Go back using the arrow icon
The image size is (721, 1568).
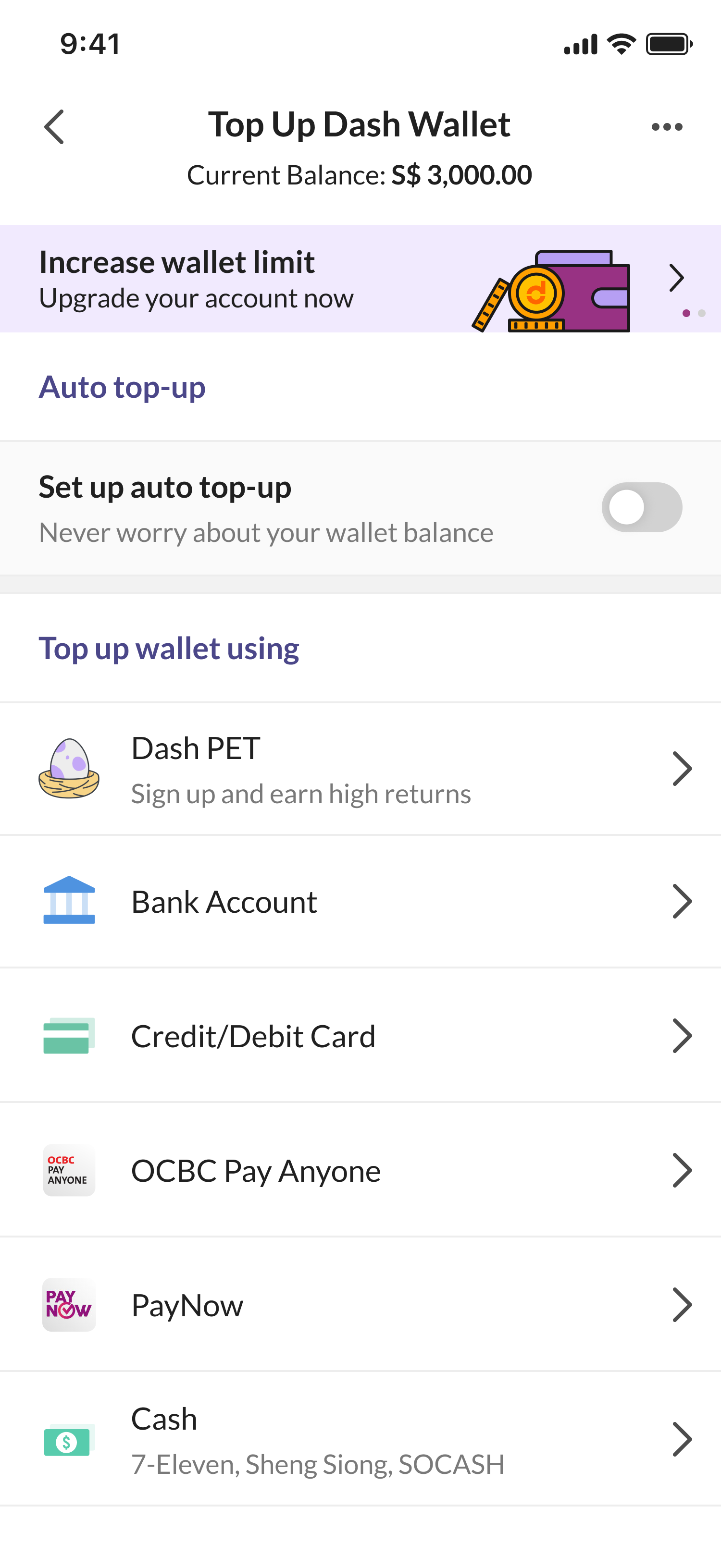pos(54,127)
